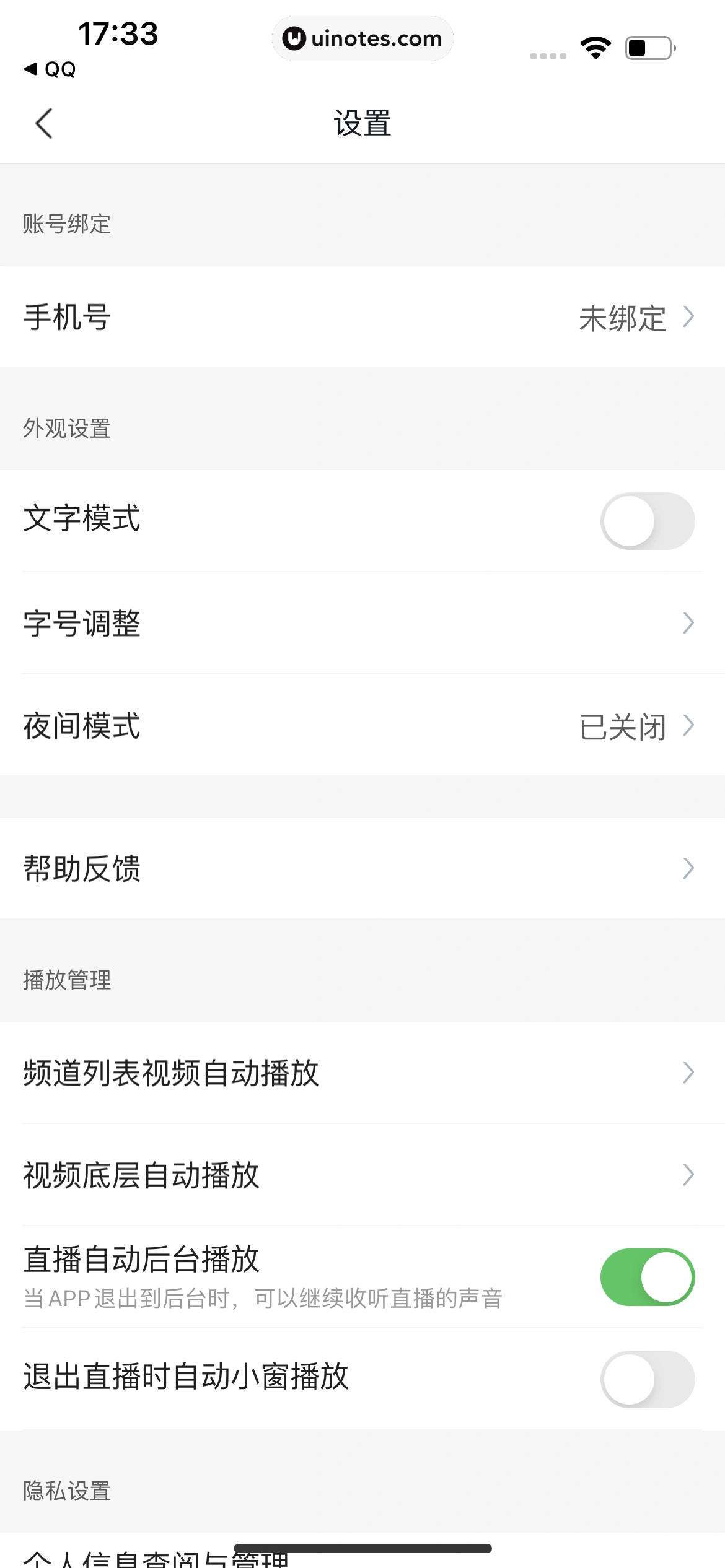Viewport: 725px width, 1568px height.
Task: Tap the back chevron to exit settings
Action: coord(42,122)
